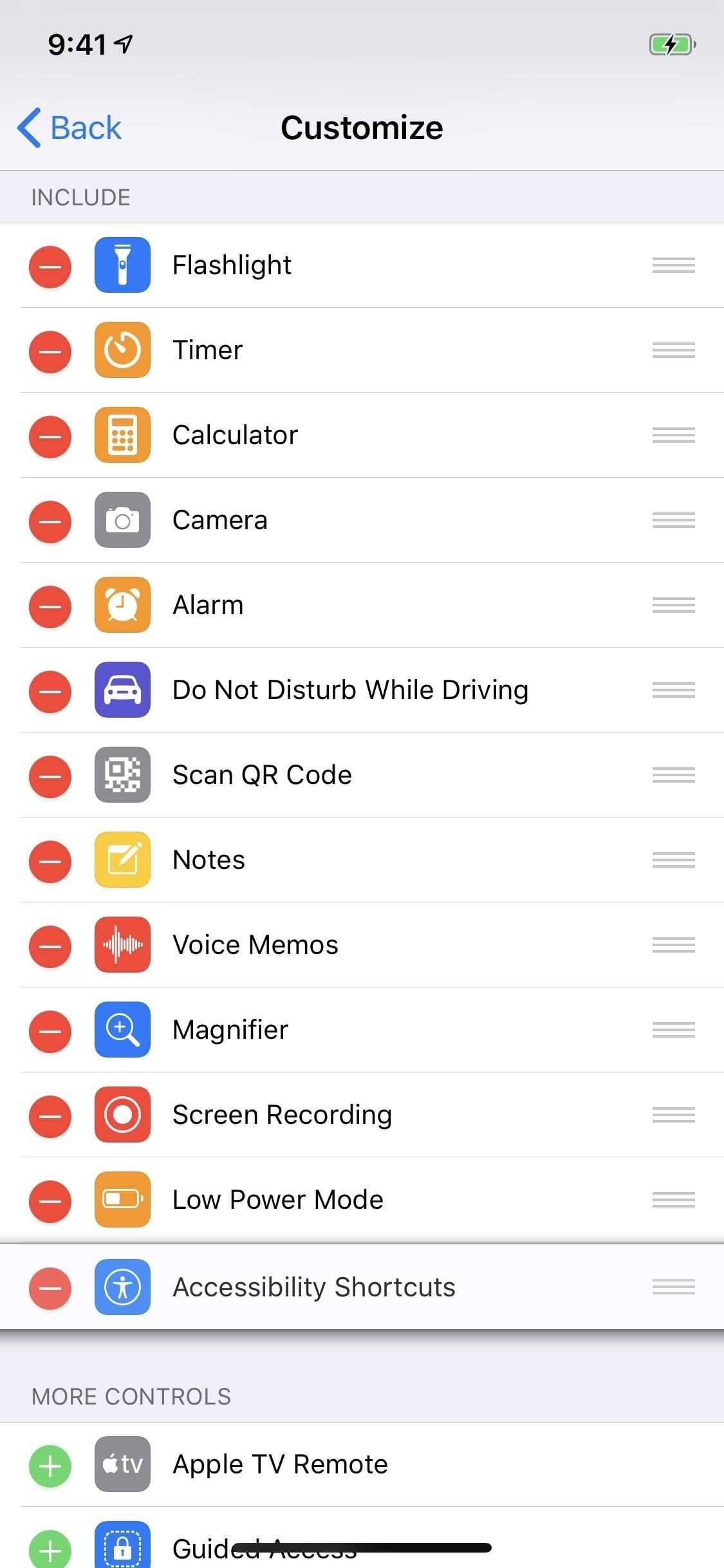
Task: Select the Flashlight icon
Action: point(122,266)
